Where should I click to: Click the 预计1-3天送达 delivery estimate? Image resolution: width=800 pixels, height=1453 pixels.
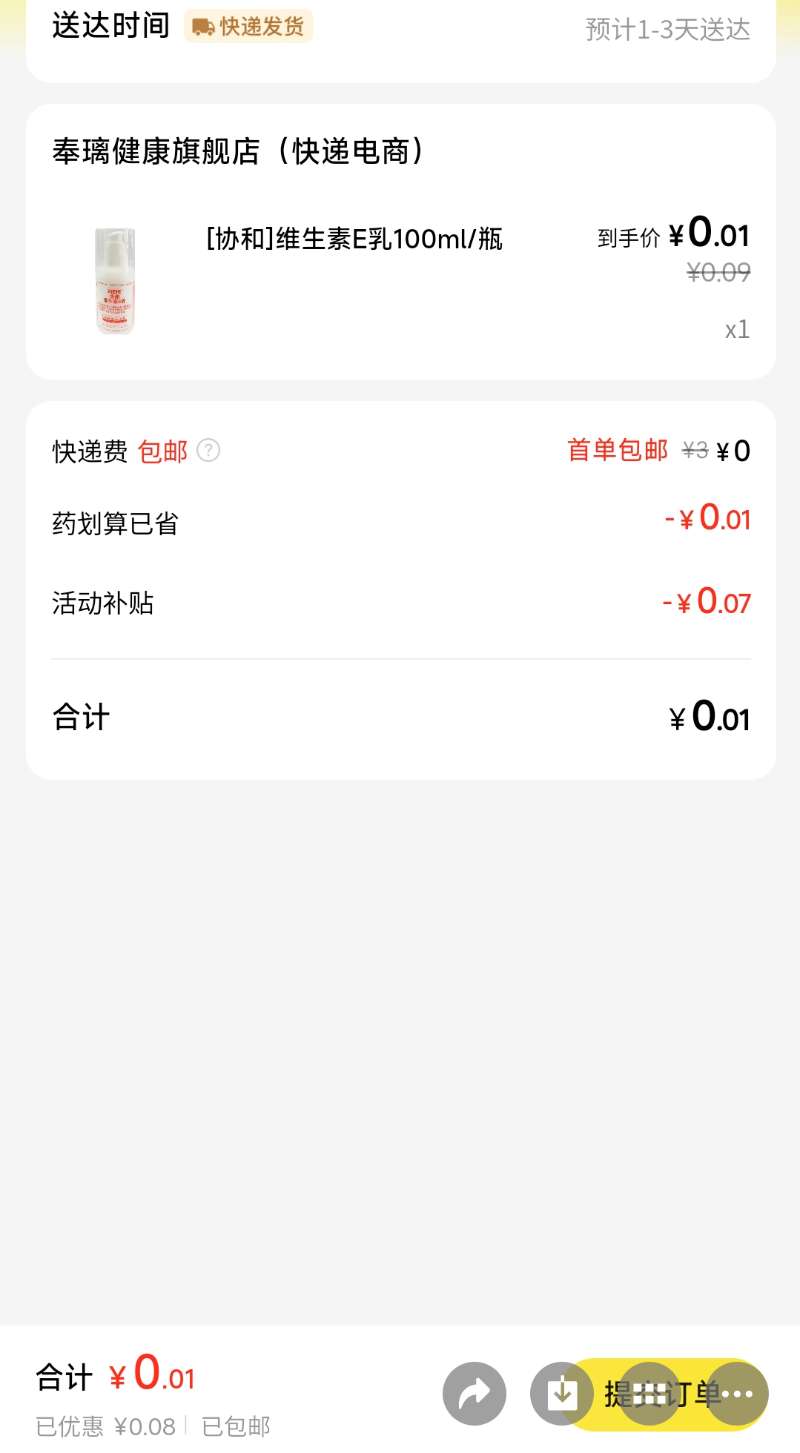(x=667, y=29)
